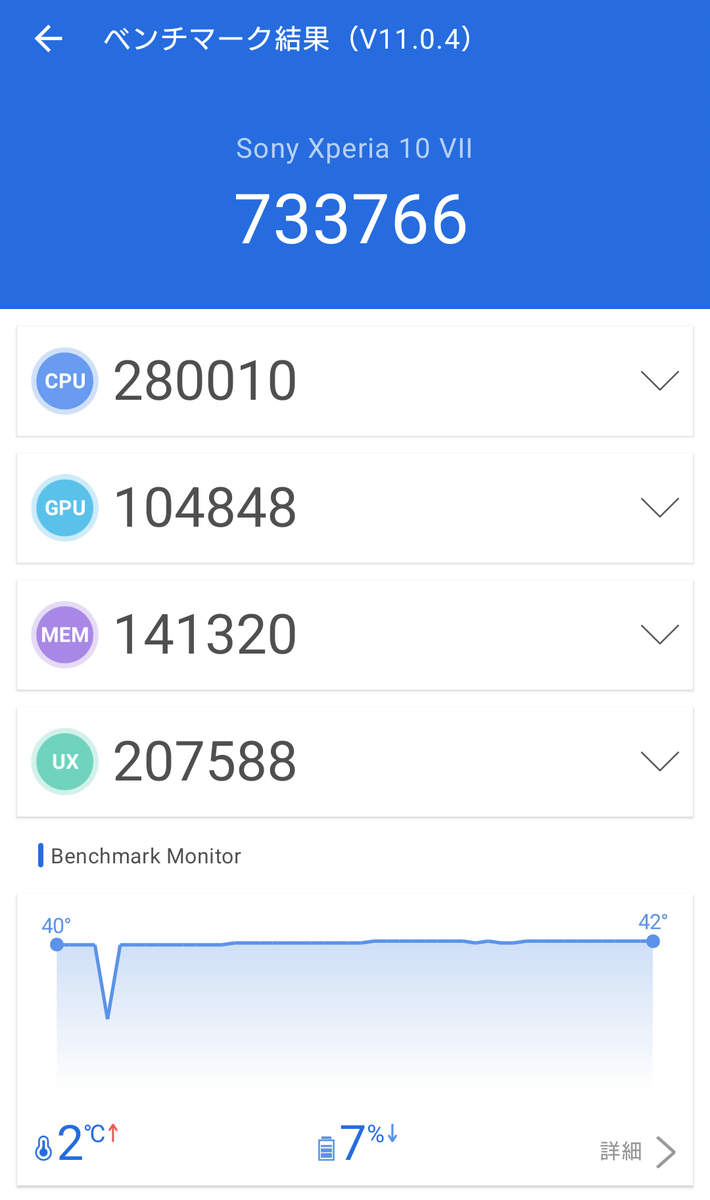Open 詳細 benchmark monitor details

coord(638,1151)
